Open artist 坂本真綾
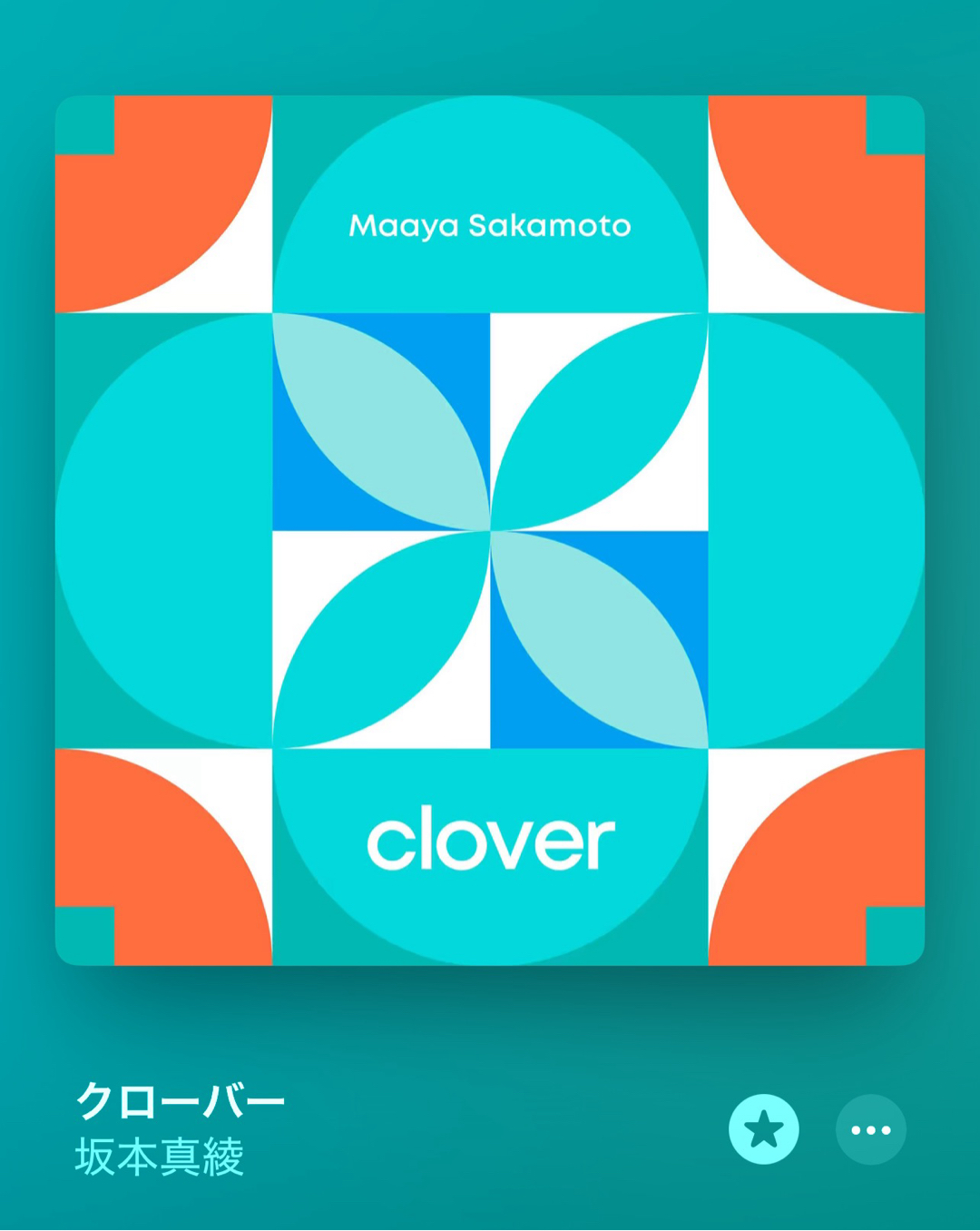The height and width of the screenshot is (1231, 980). 160,1157
